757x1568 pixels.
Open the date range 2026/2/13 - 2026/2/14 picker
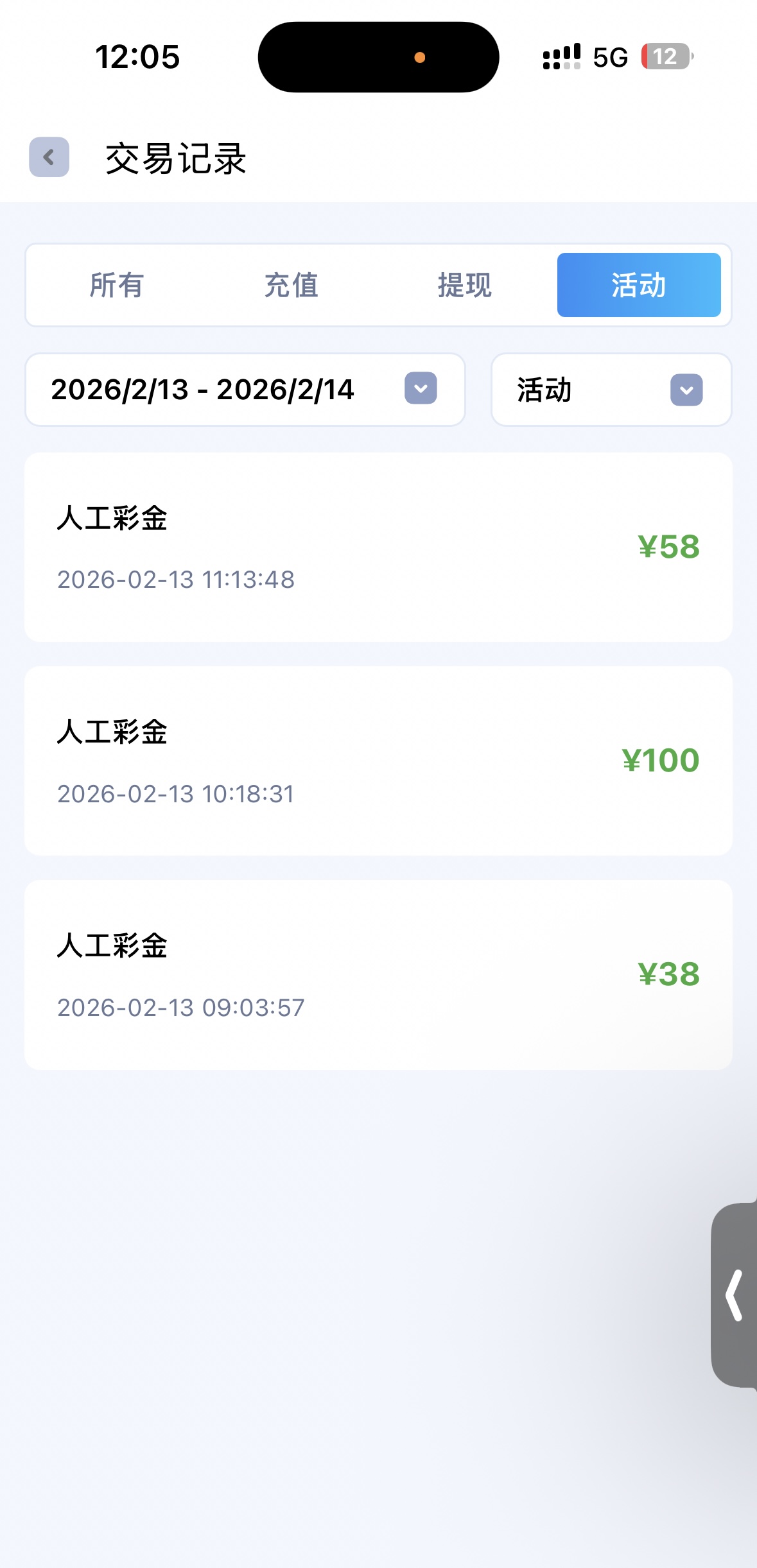coord(245,390)
